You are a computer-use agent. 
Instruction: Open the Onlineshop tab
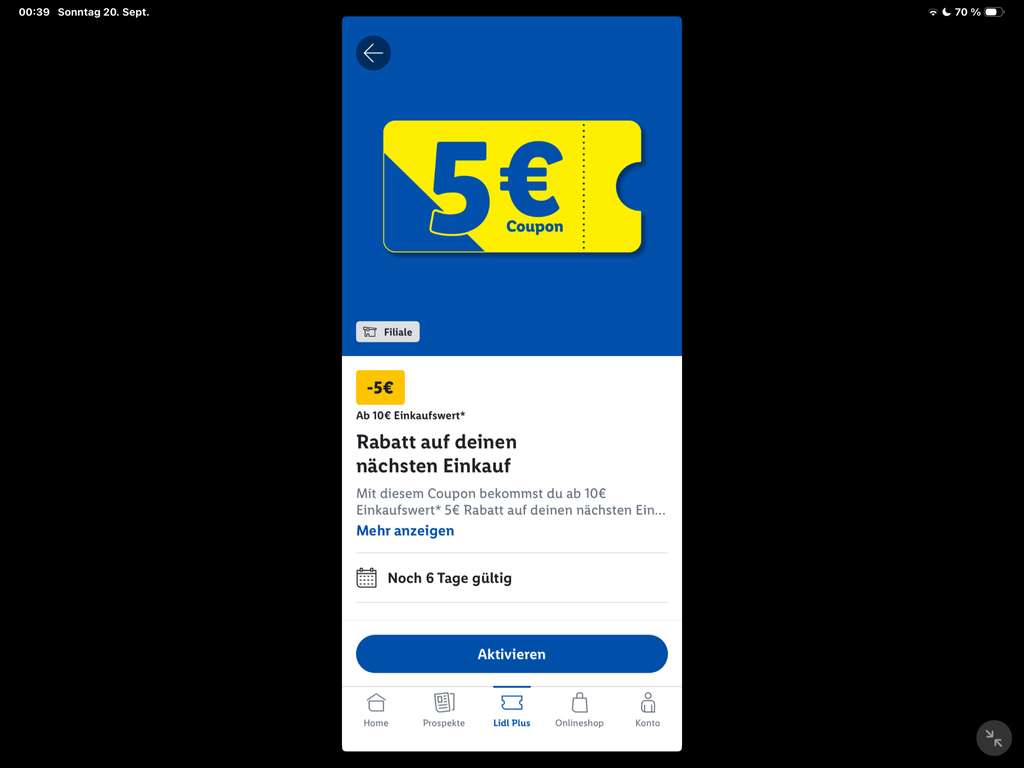click(x=579, y=711)
